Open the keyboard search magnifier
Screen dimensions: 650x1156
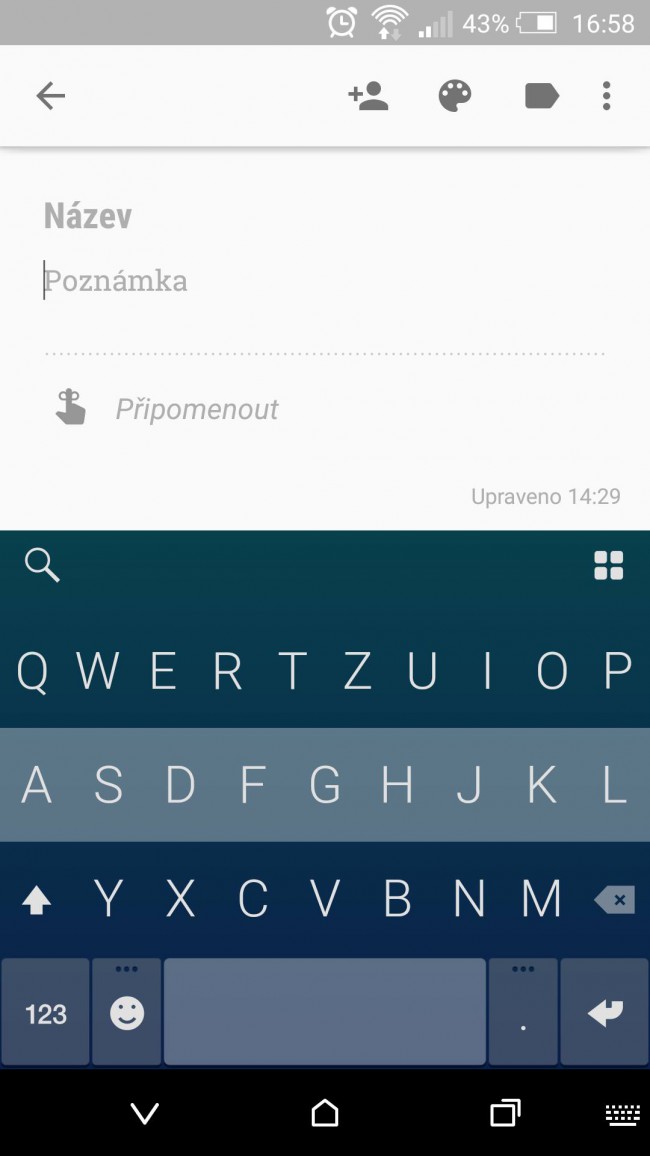pos(42,566)
